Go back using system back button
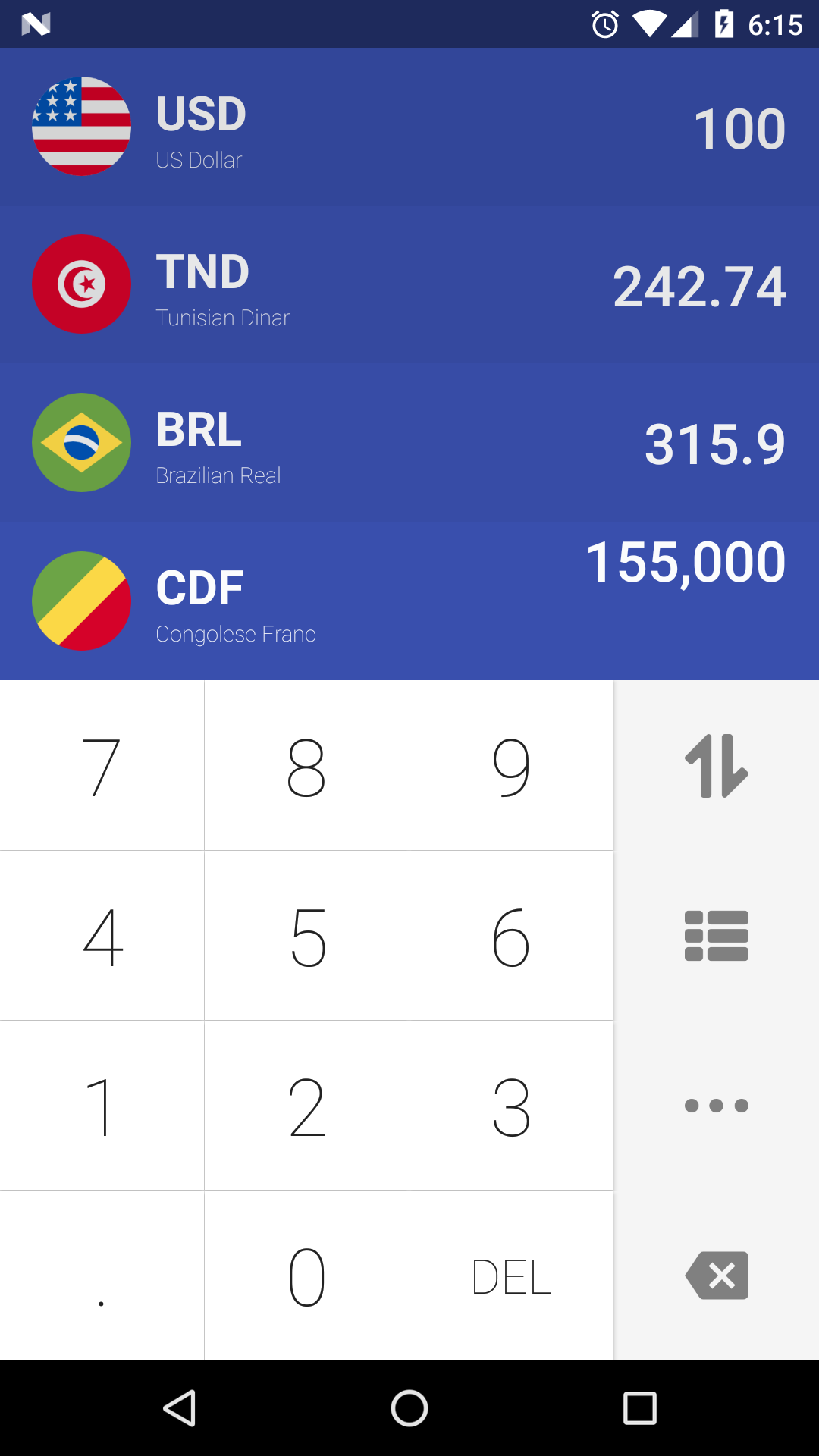The width and height of the screenshot is (819, 1456). pos(180,1409)
